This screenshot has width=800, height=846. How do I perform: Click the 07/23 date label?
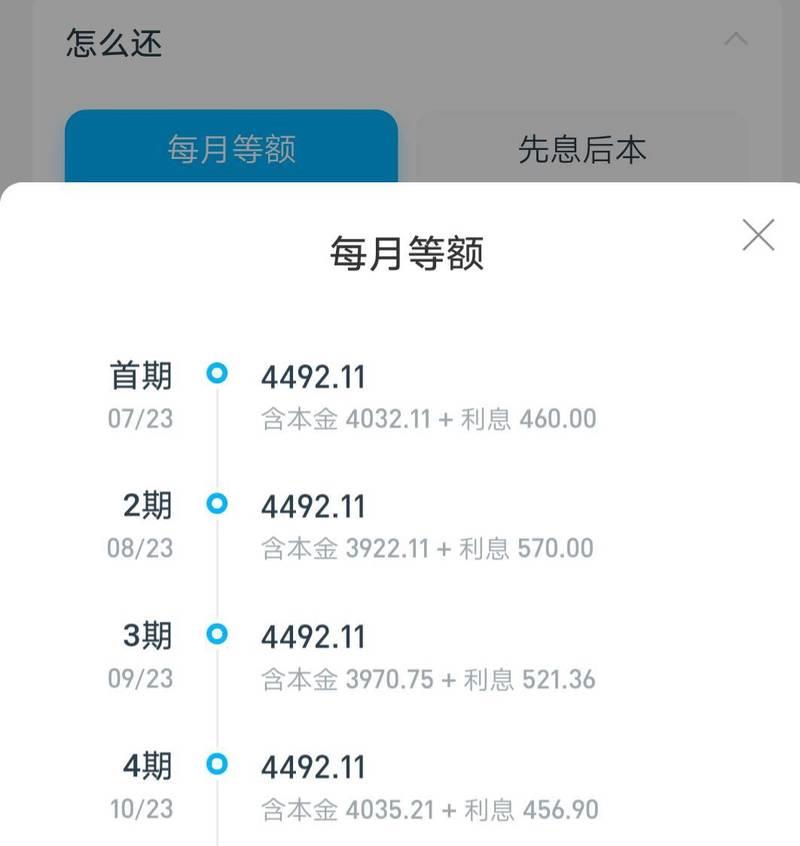pos(139,419)
